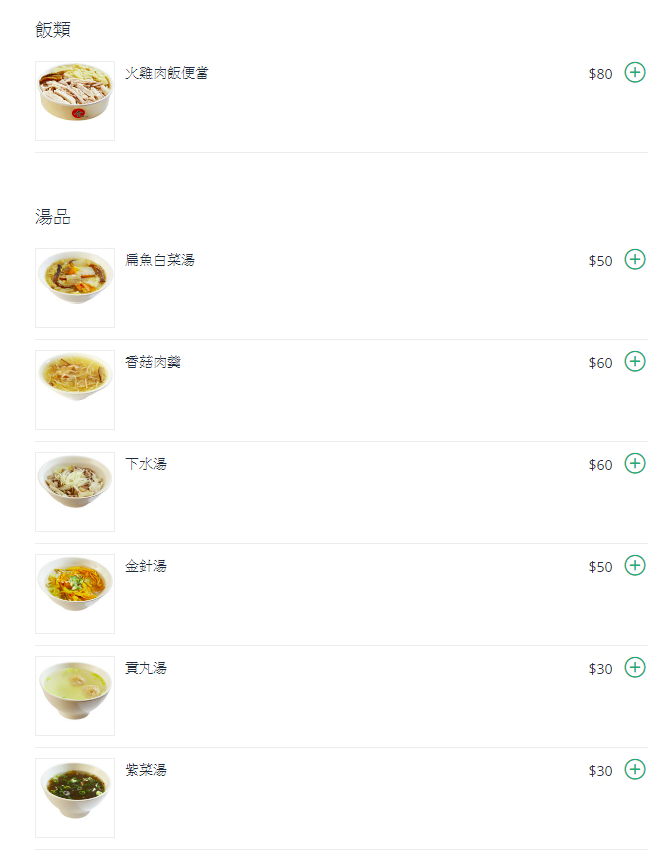668x861 pixels.
Task: Open the 紫菜湯 photo thumbnail
Action: click(x=75, y=798)
